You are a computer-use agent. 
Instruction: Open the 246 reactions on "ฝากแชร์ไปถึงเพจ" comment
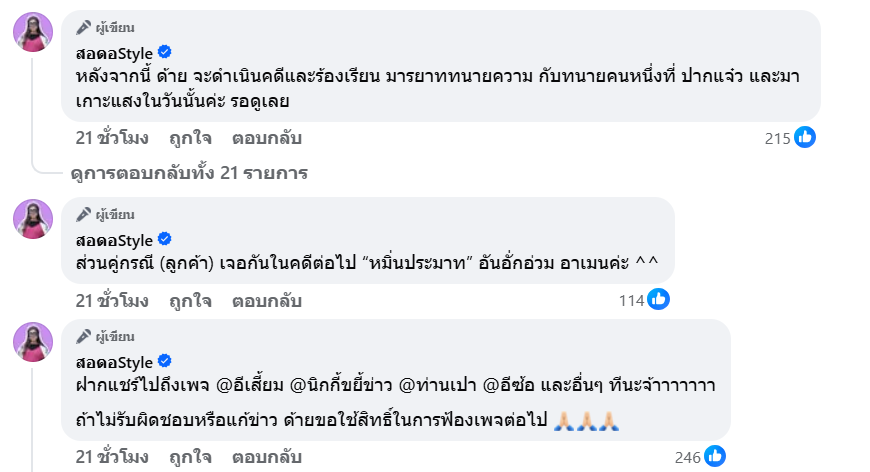click(x=700, y=457)
